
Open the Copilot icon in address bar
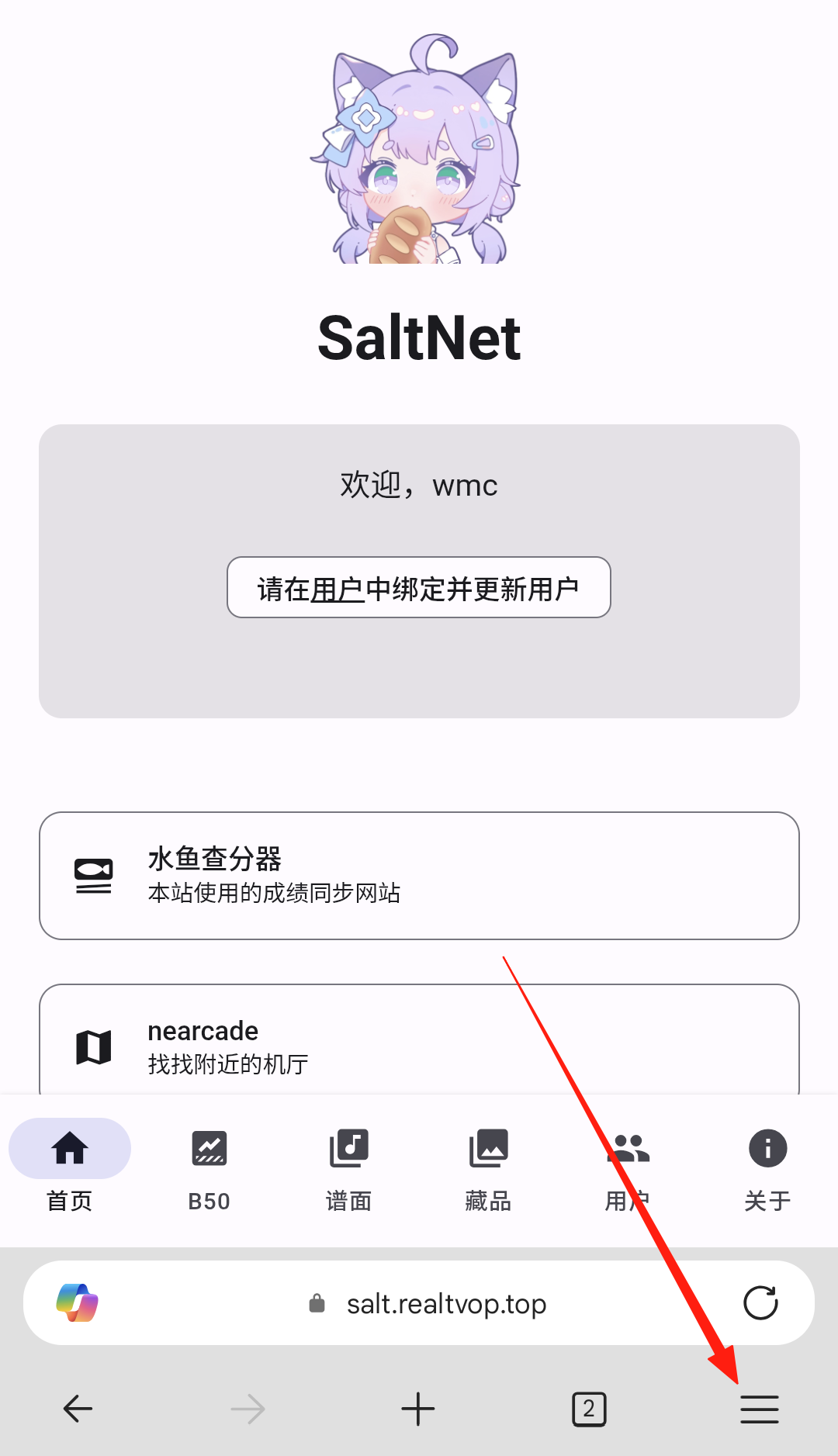77,1302
